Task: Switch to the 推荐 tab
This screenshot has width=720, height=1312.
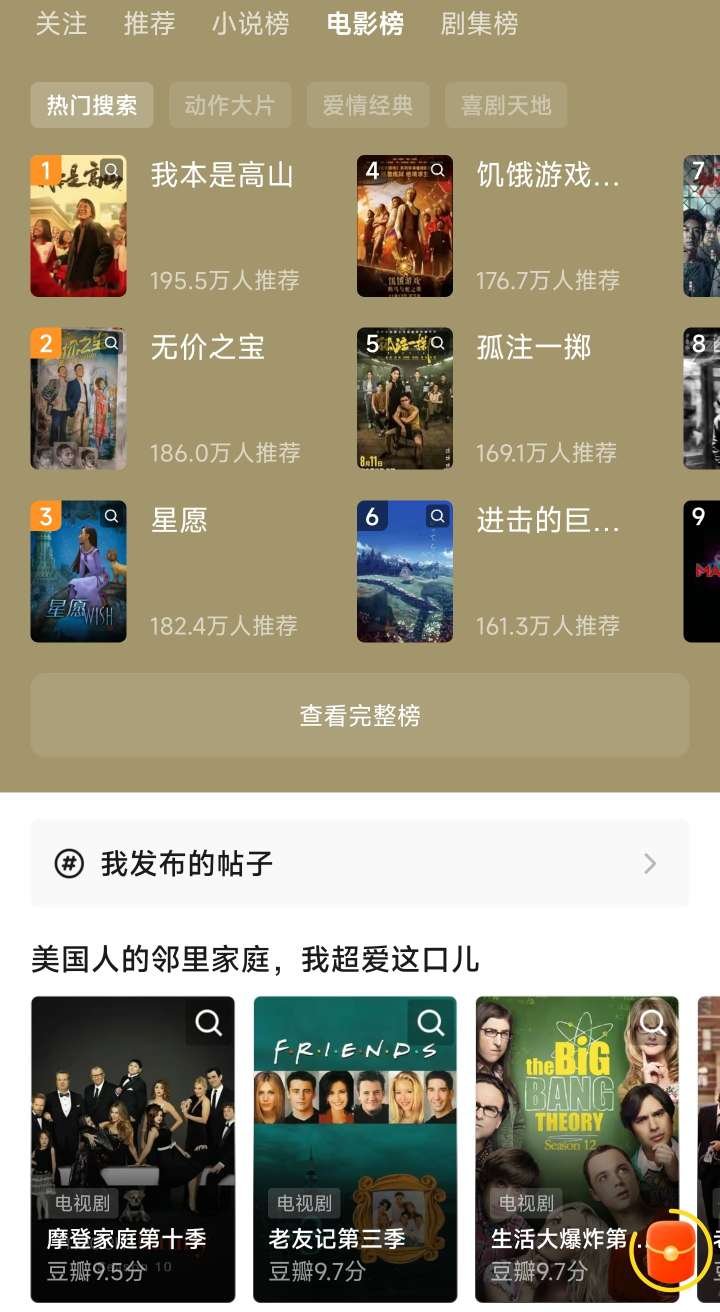Action: tap(149, 24)
